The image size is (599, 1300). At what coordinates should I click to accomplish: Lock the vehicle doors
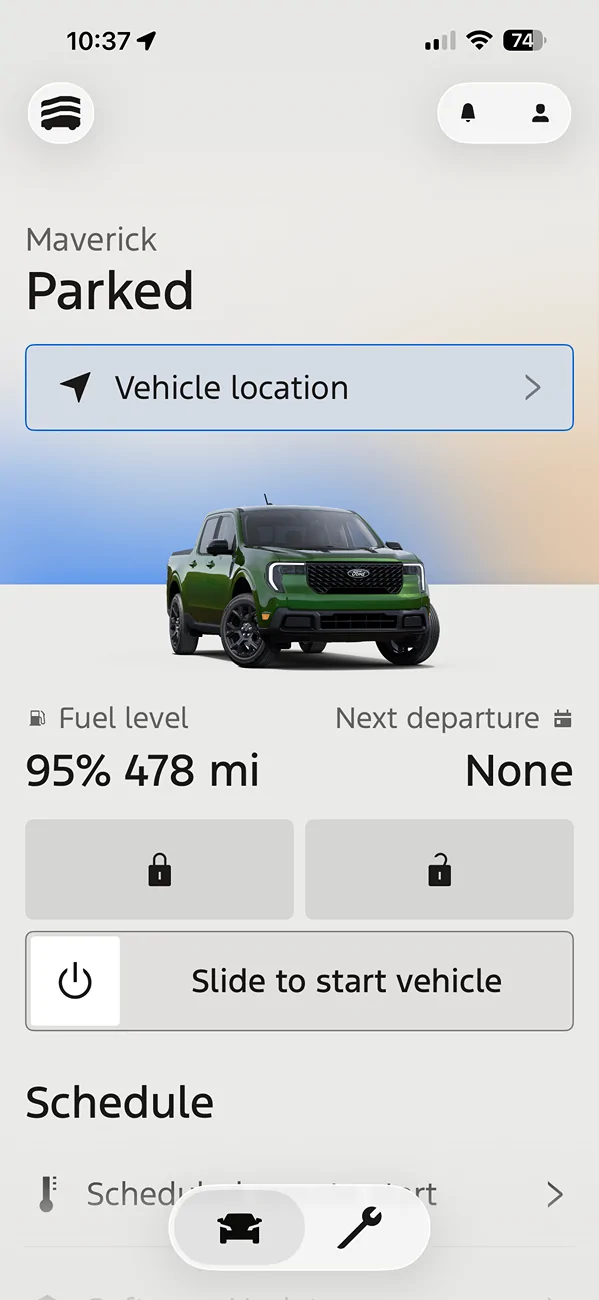click(159, 870)
